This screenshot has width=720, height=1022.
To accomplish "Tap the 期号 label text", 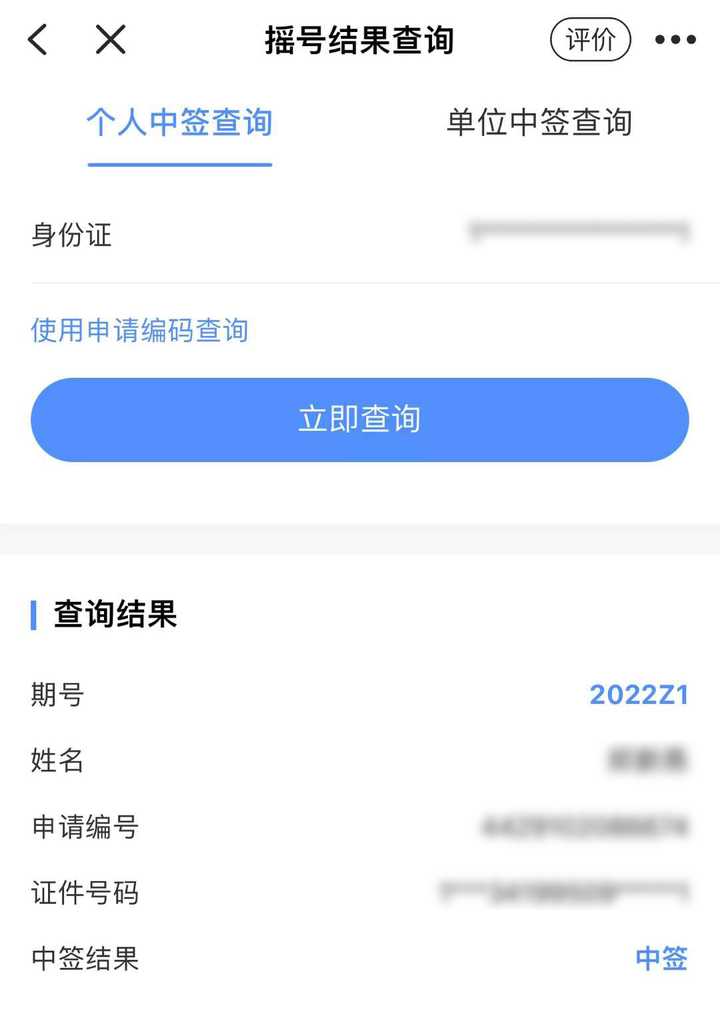I will [55, 694].
